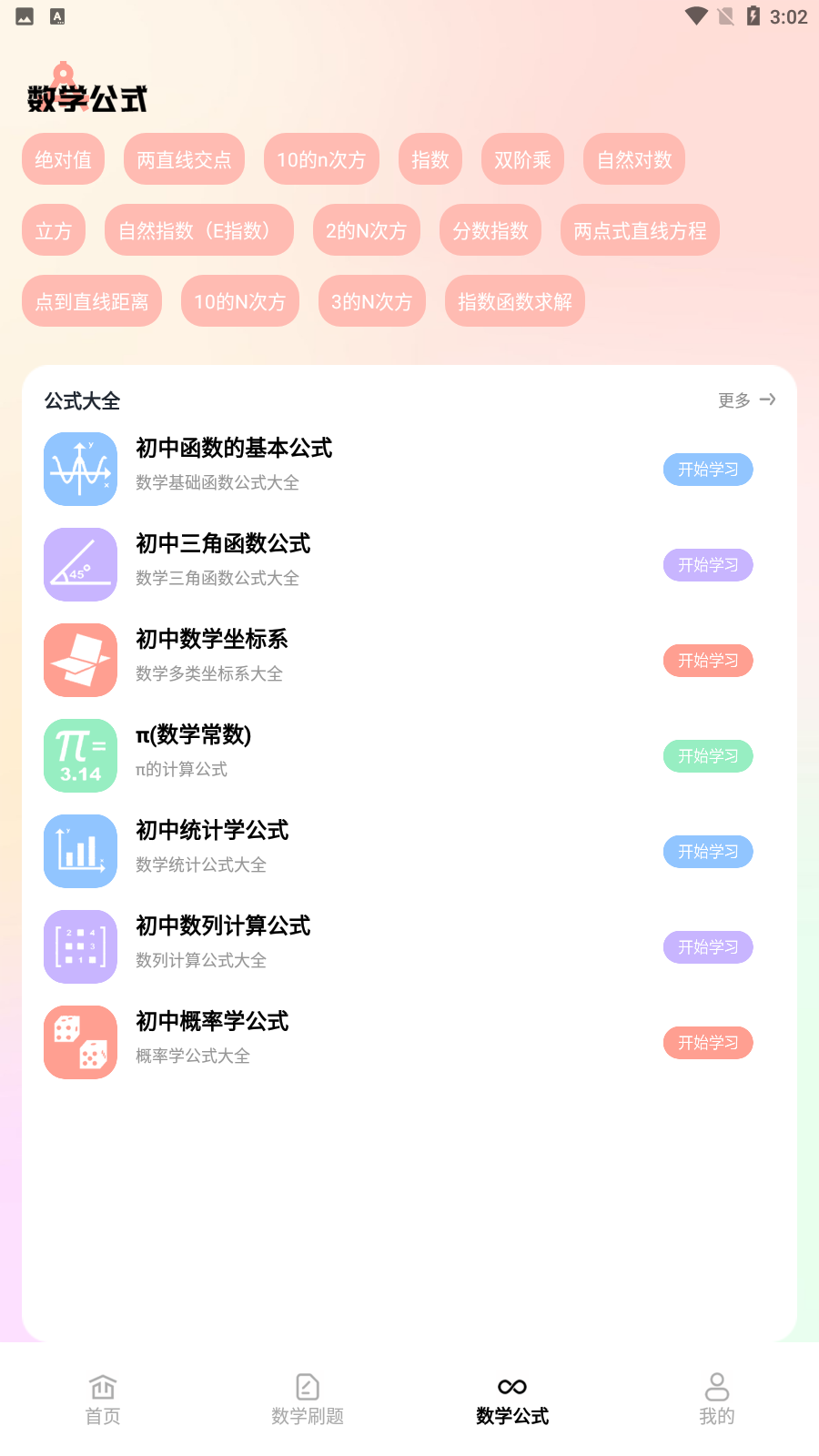Click the pencil icon above 数学刷题
819x1456 pixels.
(307, 1387)
